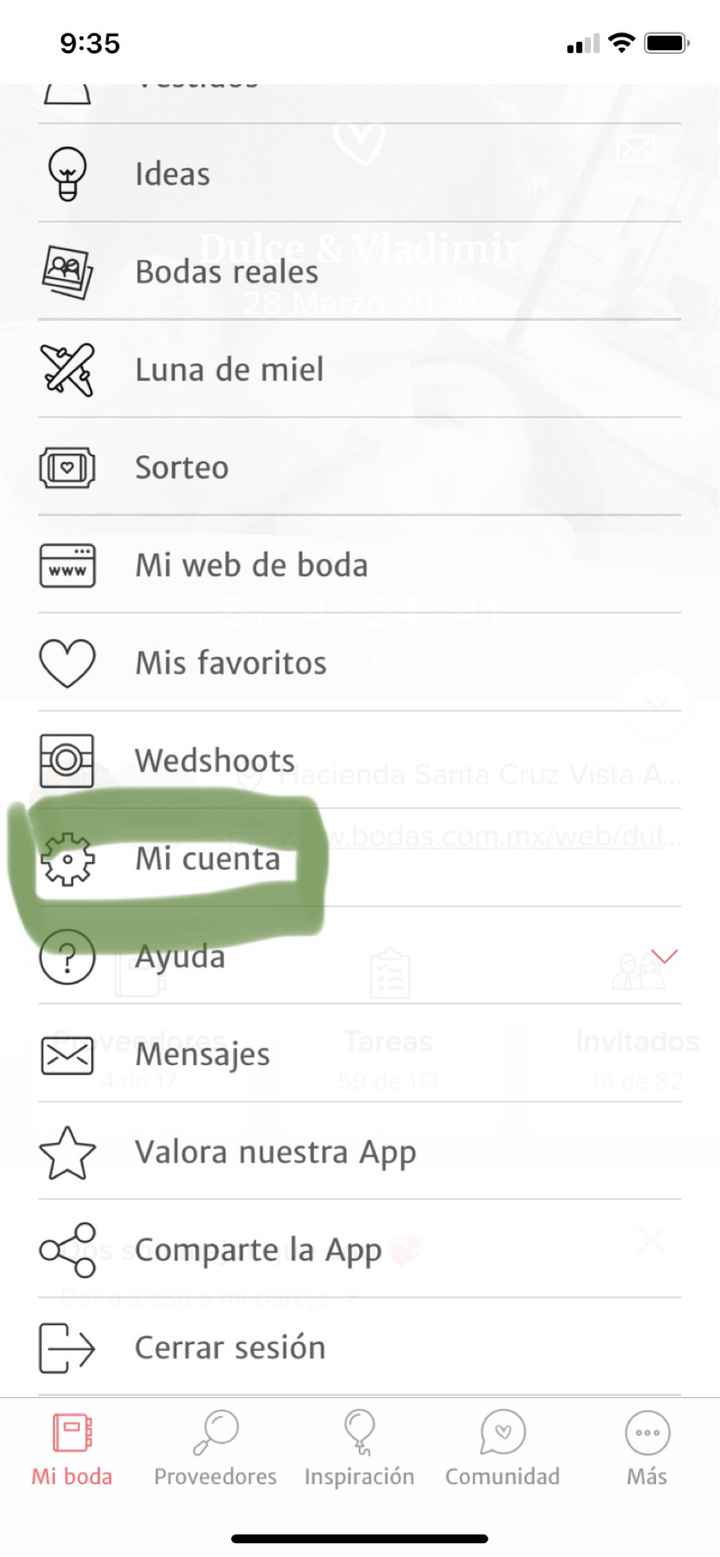Open Luna de miel

[229, 370]
